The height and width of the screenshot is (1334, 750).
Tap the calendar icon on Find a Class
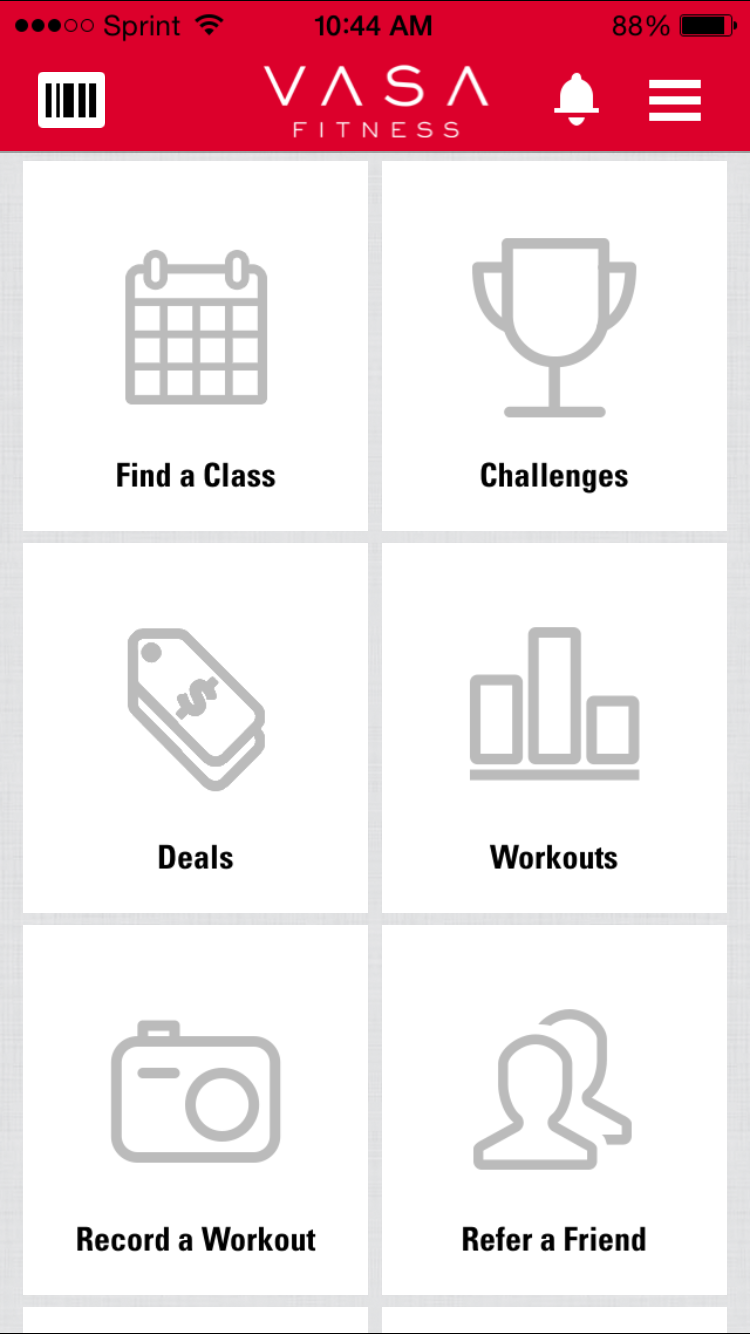195,327
